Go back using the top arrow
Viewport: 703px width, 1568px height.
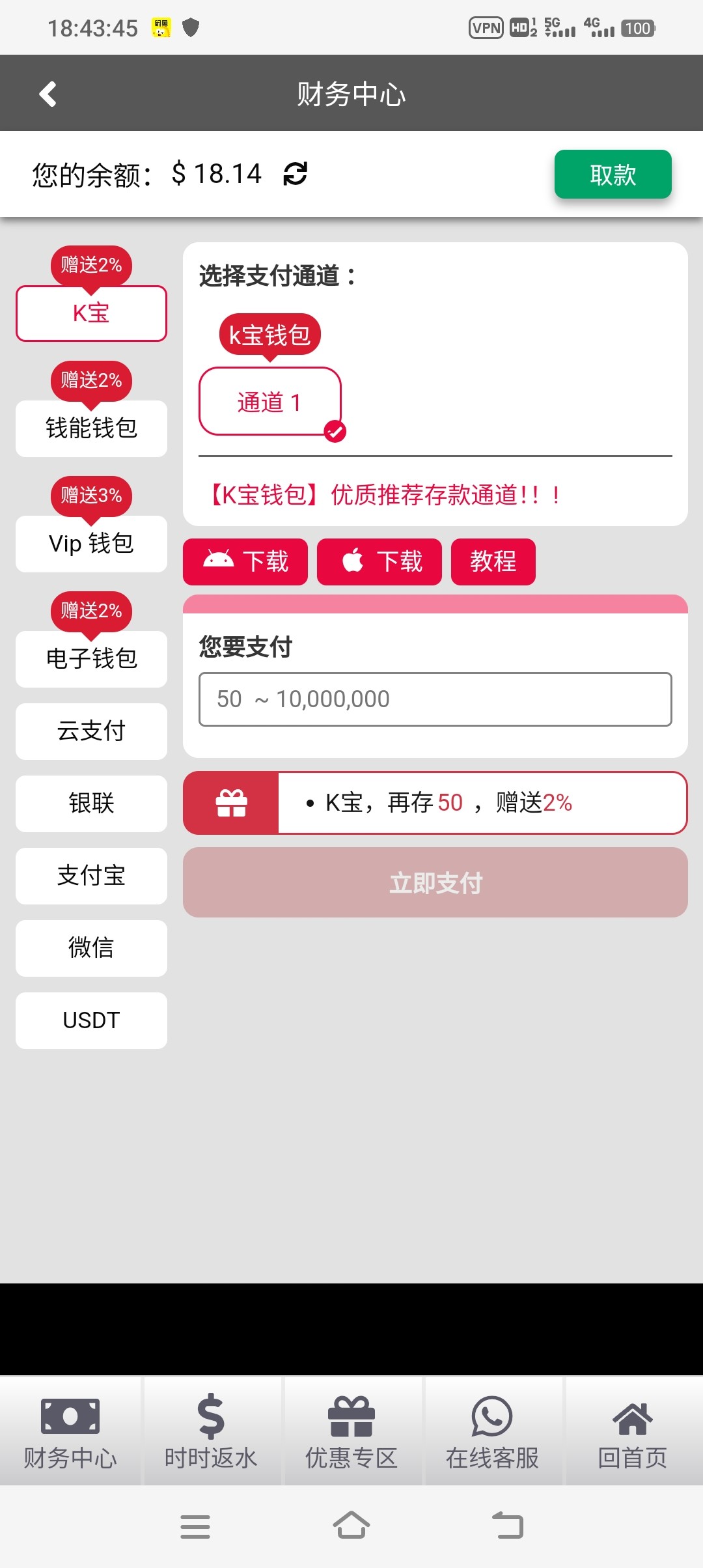coord(48,94)
